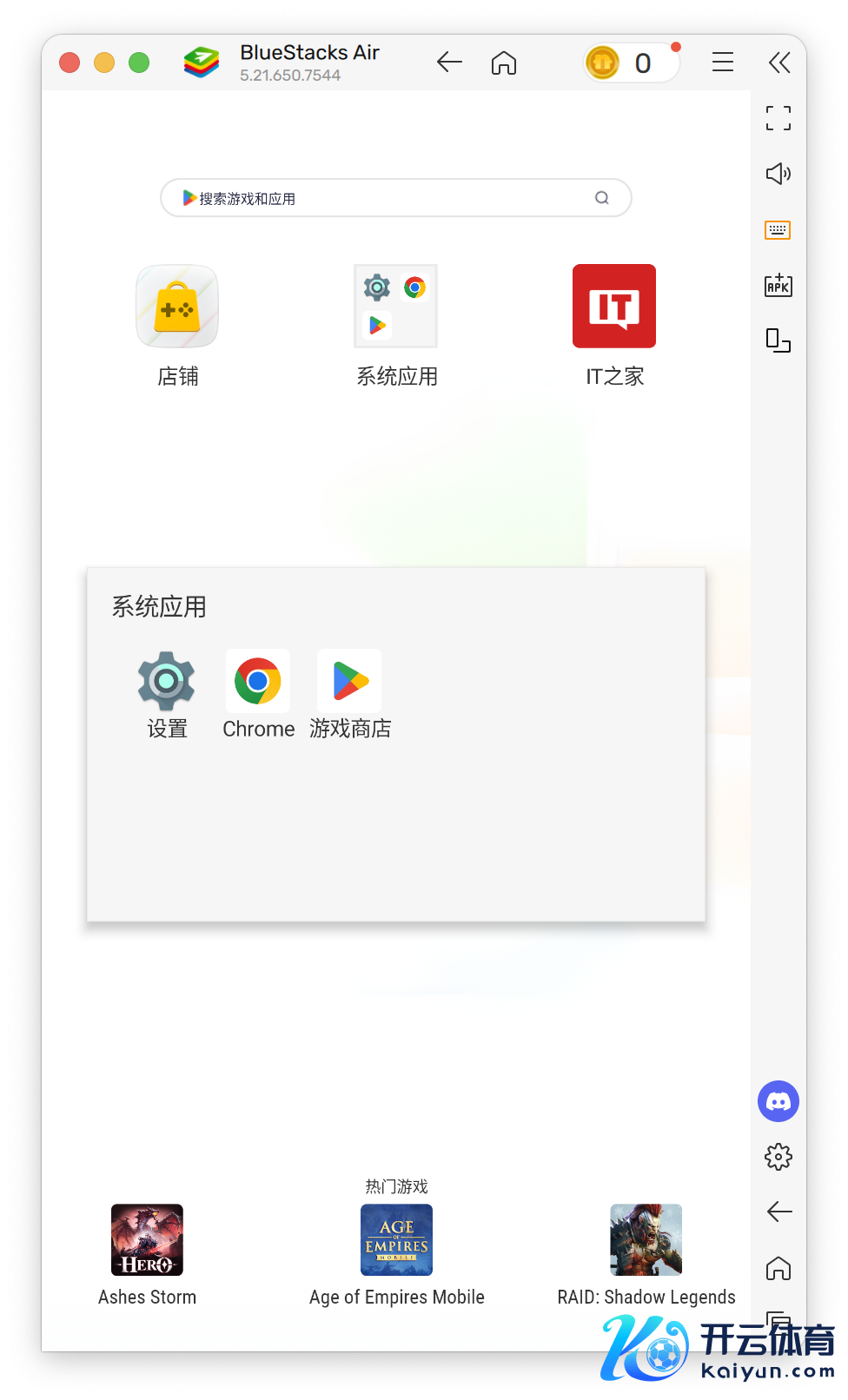Collapse the side toolbar with double chevron
The image size is (848, 1400).
coord(779,63)
